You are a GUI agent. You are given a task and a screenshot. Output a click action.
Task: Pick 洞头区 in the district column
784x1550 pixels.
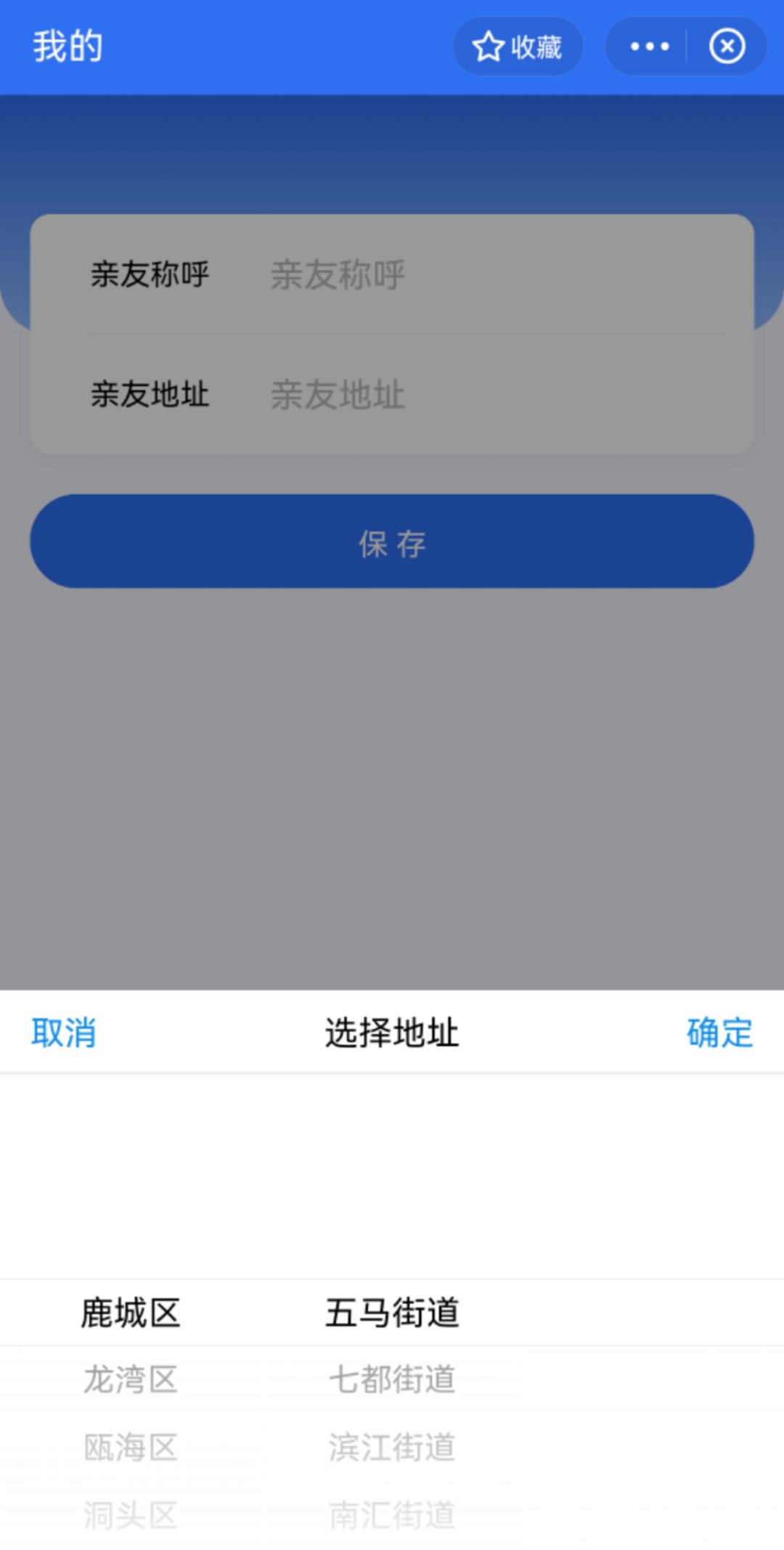pos(131,1514)
